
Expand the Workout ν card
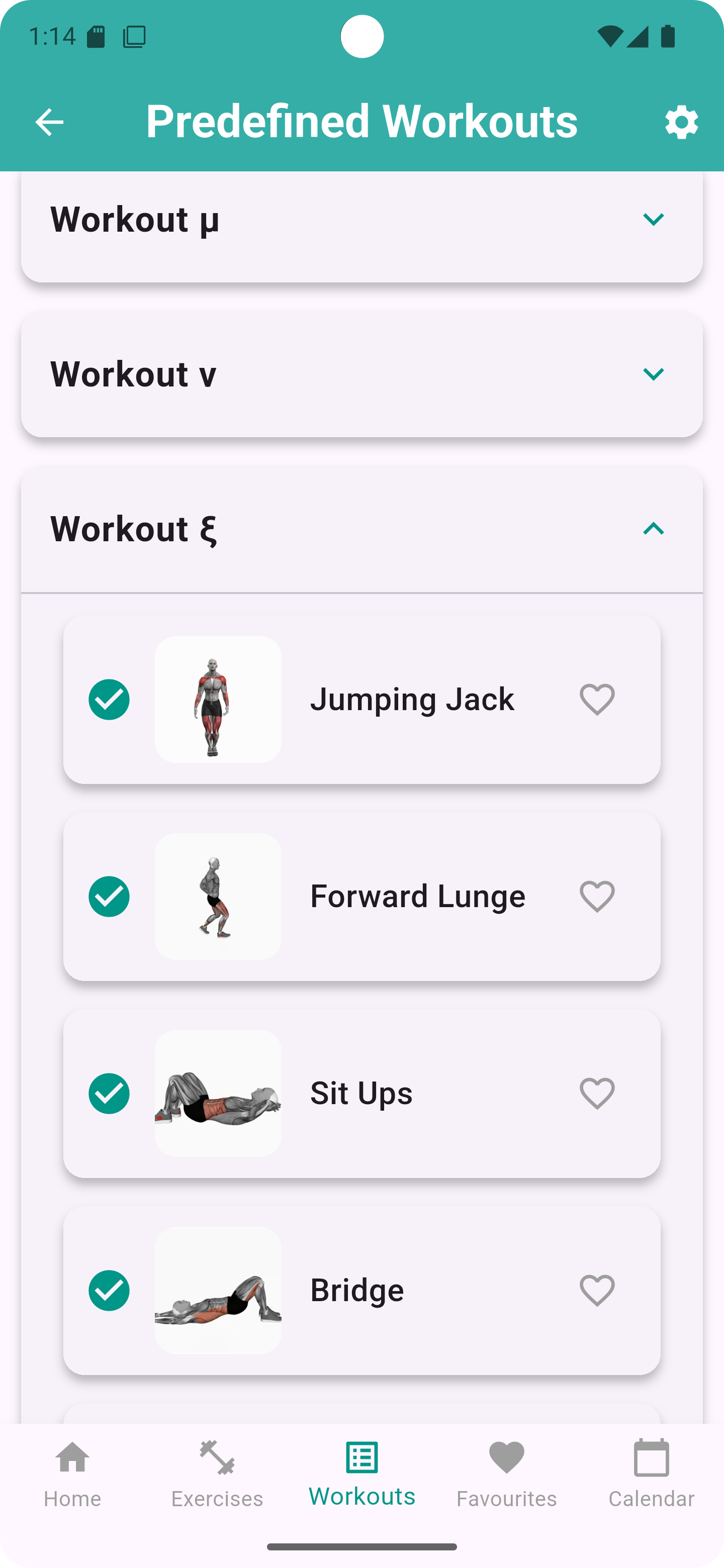[x=653, y=374]
